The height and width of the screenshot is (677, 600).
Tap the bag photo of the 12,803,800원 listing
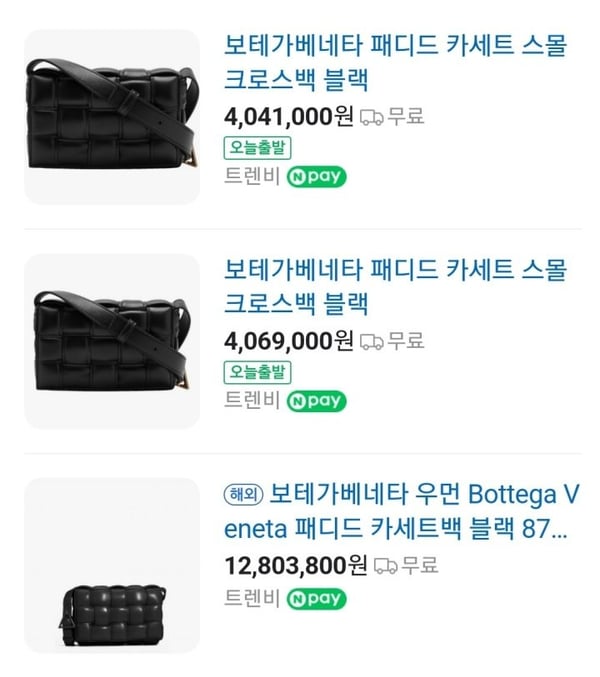112,566
